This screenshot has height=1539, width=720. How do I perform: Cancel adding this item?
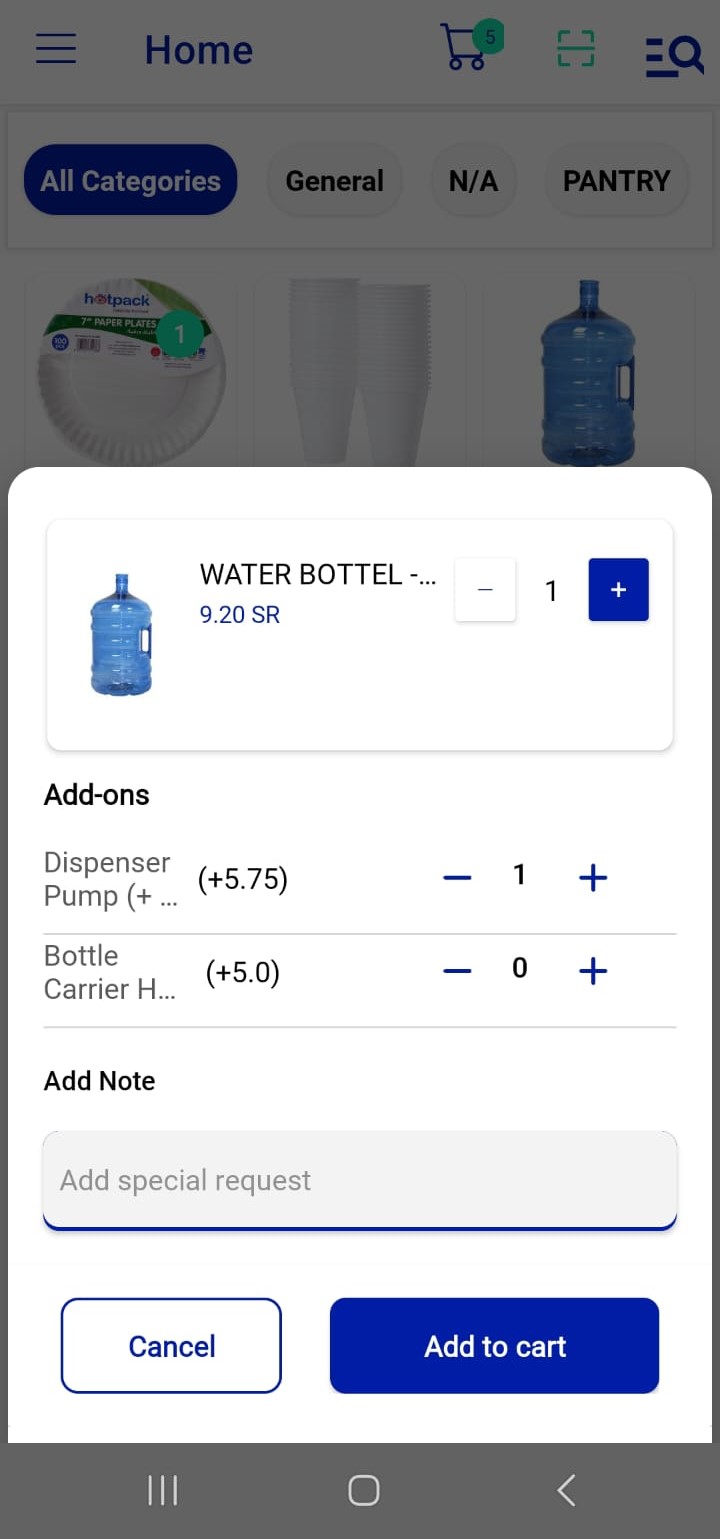coord(171,1346)
